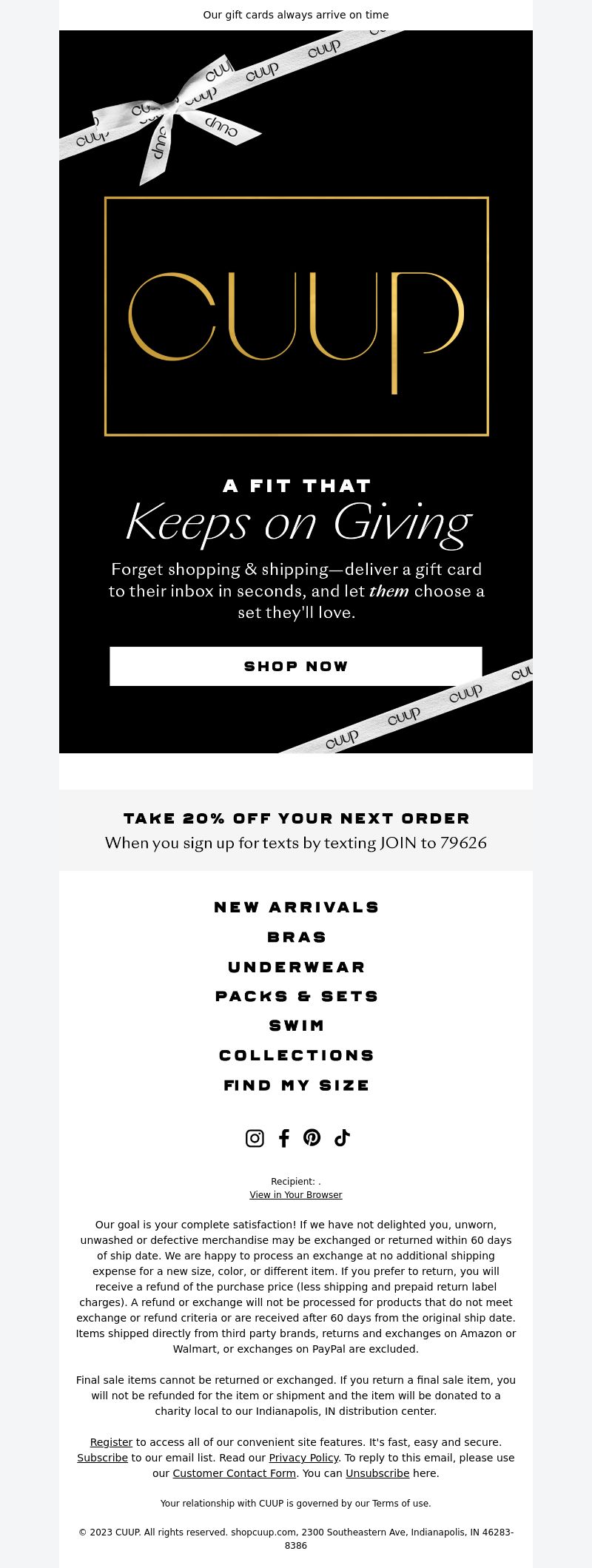
Task: Tap the Subscribe link
Action: (x=102, y=1458)
